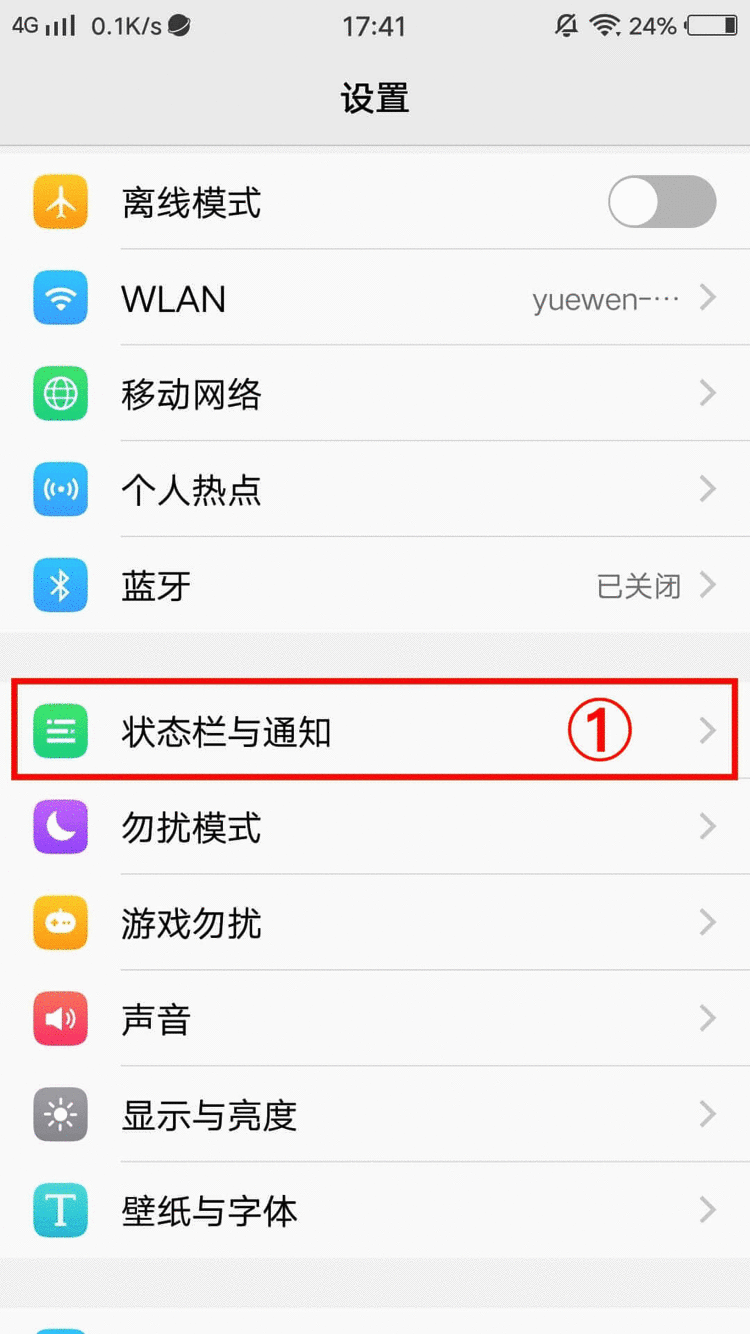750x1334 pixels.
Task: Open 蓝牙 settings
Action: tap(375, 585)
